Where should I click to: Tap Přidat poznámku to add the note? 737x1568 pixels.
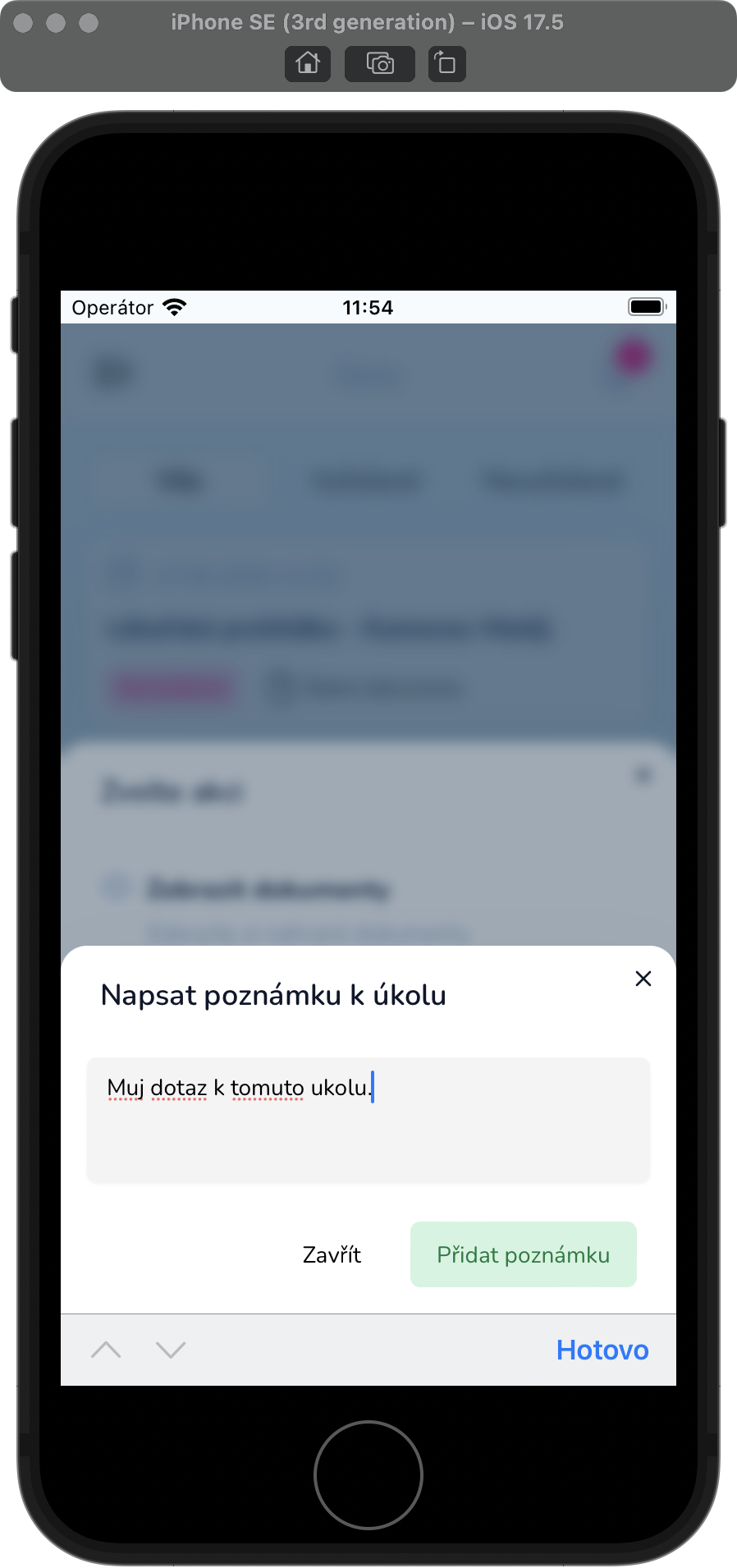click(x=523, y=1254)
